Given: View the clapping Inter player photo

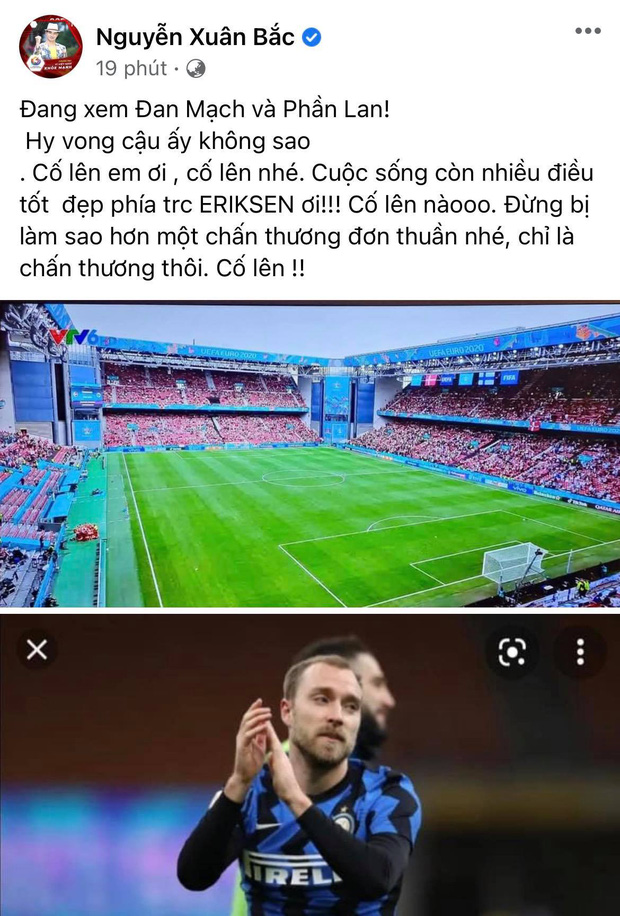Looking at the screenshot, I should coord(310,765).
